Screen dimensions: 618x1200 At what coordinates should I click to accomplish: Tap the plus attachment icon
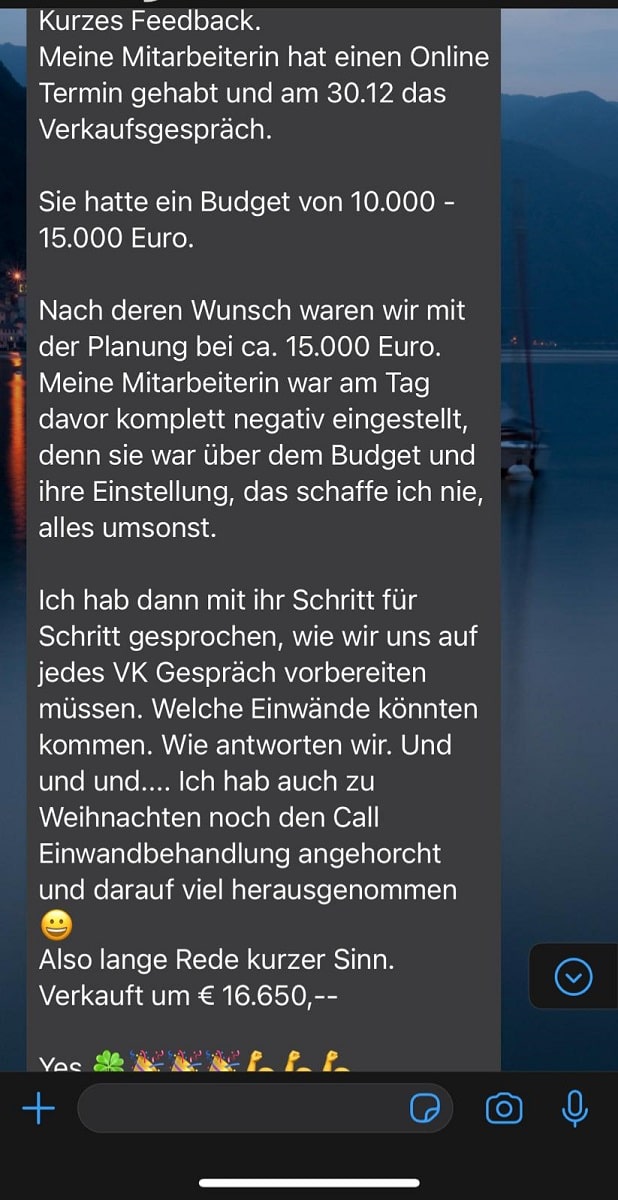38,1108
